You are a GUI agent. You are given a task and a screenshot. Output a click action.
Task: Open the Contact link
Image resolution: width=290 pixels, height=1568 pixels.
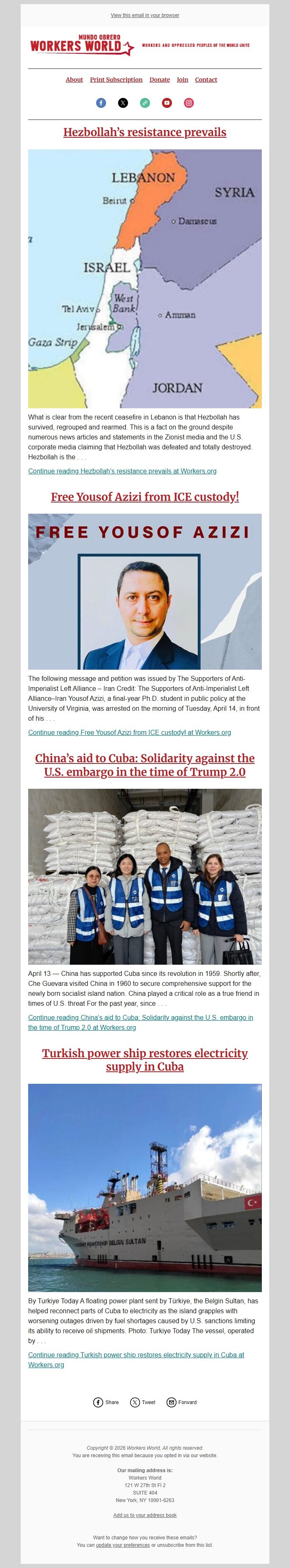[x=205, y=80]
